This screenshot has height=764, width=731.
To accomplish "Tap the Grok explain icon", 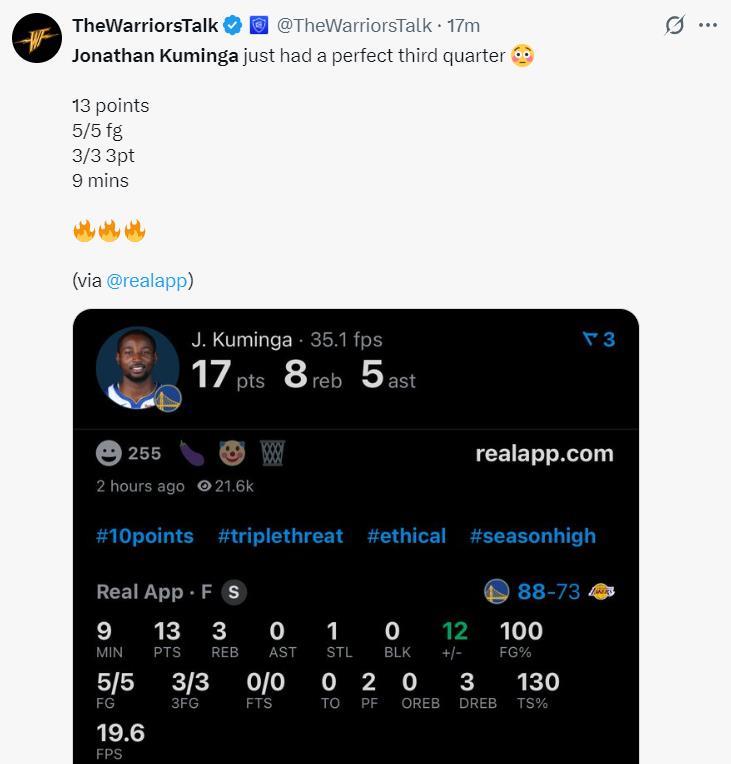I will pos(675,25).
